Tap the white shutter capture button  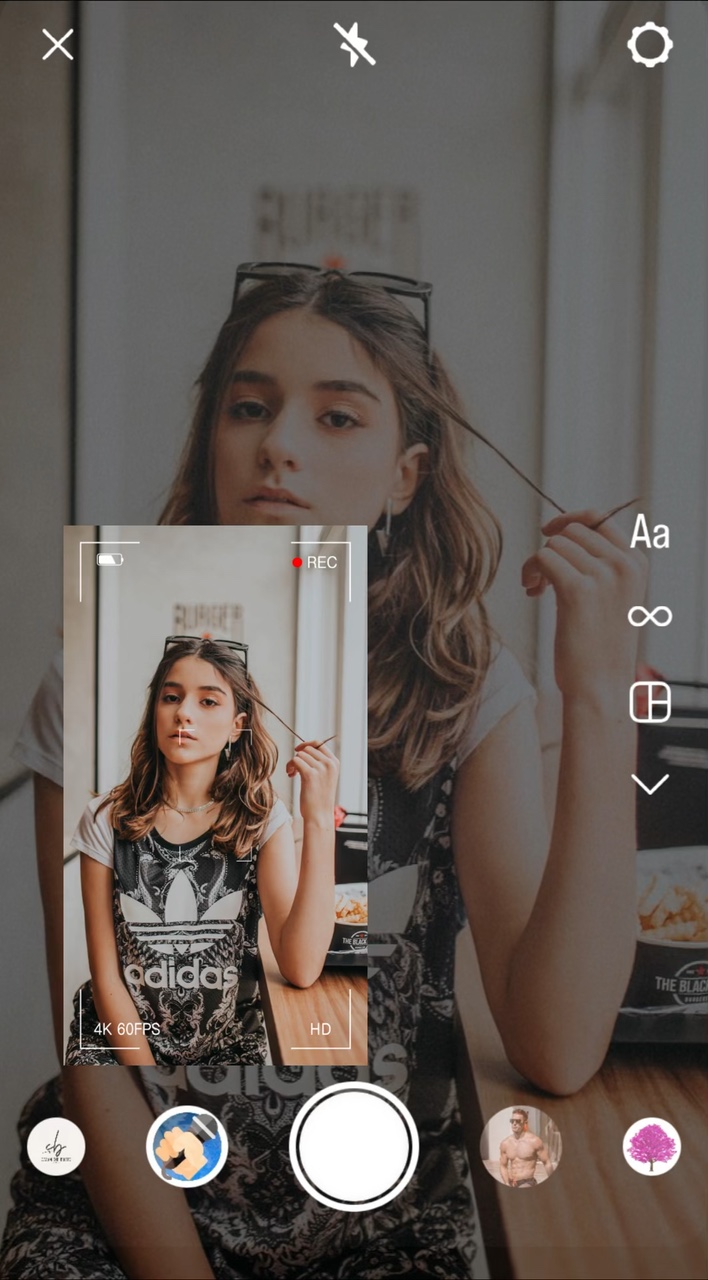354,1146
